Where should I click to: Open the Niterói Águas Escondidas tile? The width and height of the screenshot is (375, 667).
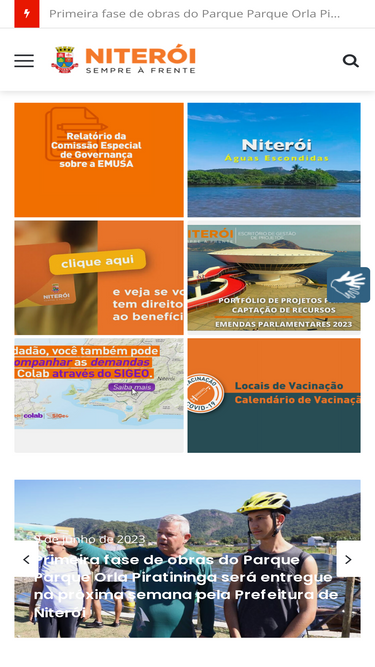(x=274, y=160)
